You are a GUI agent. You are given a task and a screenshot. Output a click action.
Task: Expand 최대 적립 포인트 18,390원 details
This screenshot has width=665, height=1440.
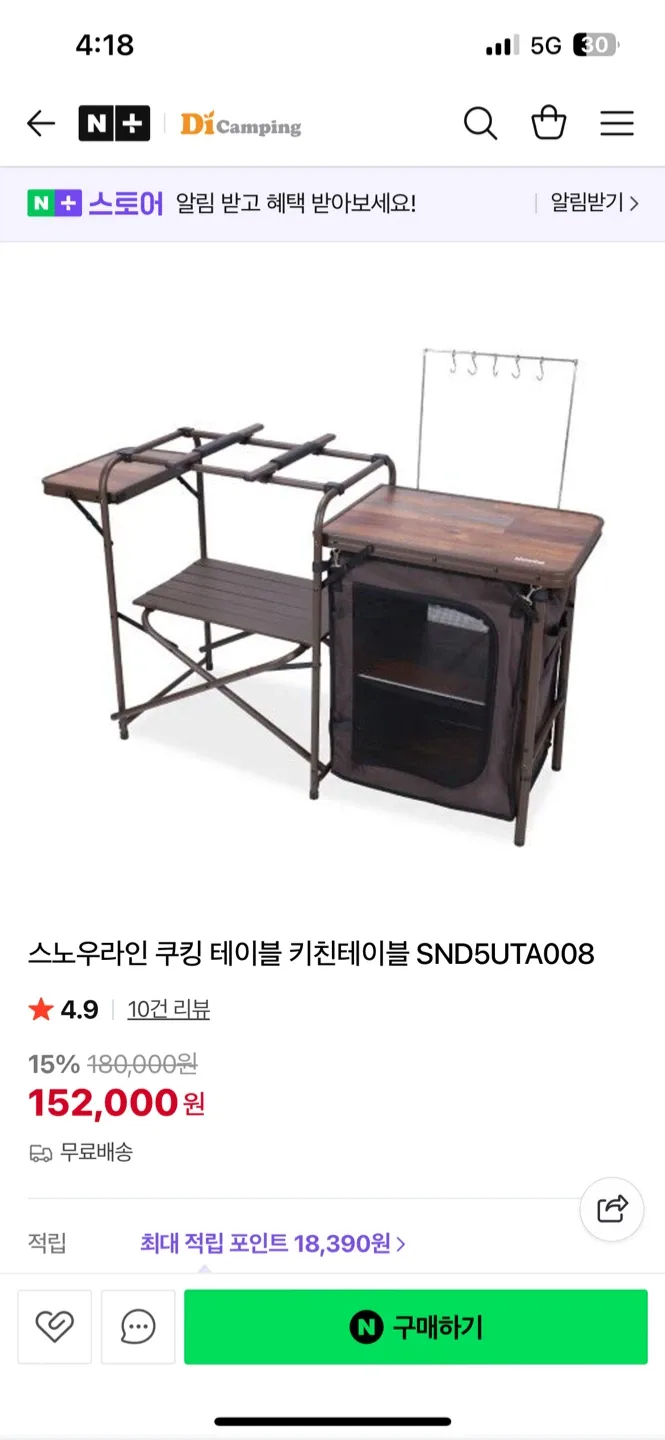[x=272, y=1244]
